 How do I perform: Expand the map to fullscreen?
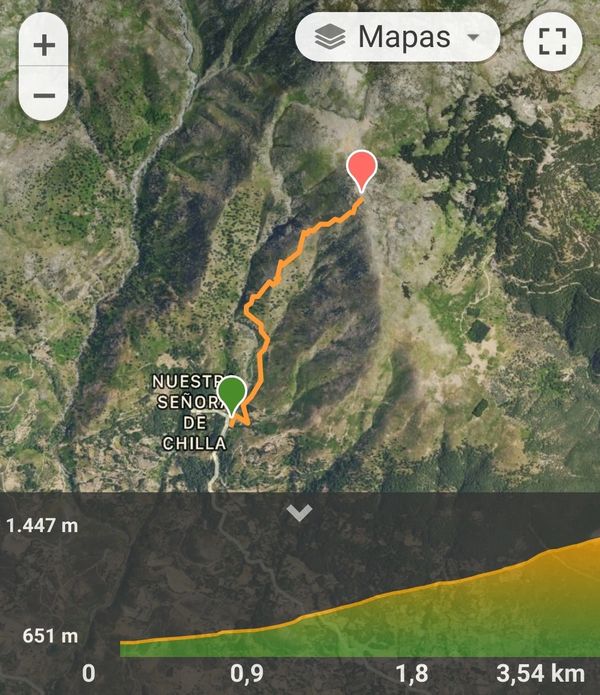click(x=552, y=41)
